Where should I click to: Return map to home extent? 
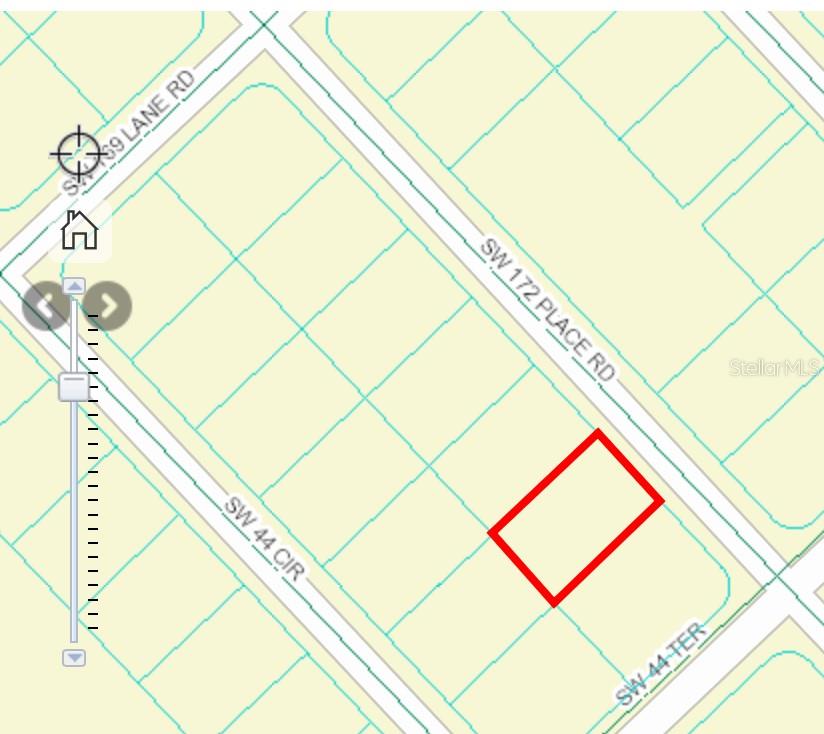coord(79,230)
